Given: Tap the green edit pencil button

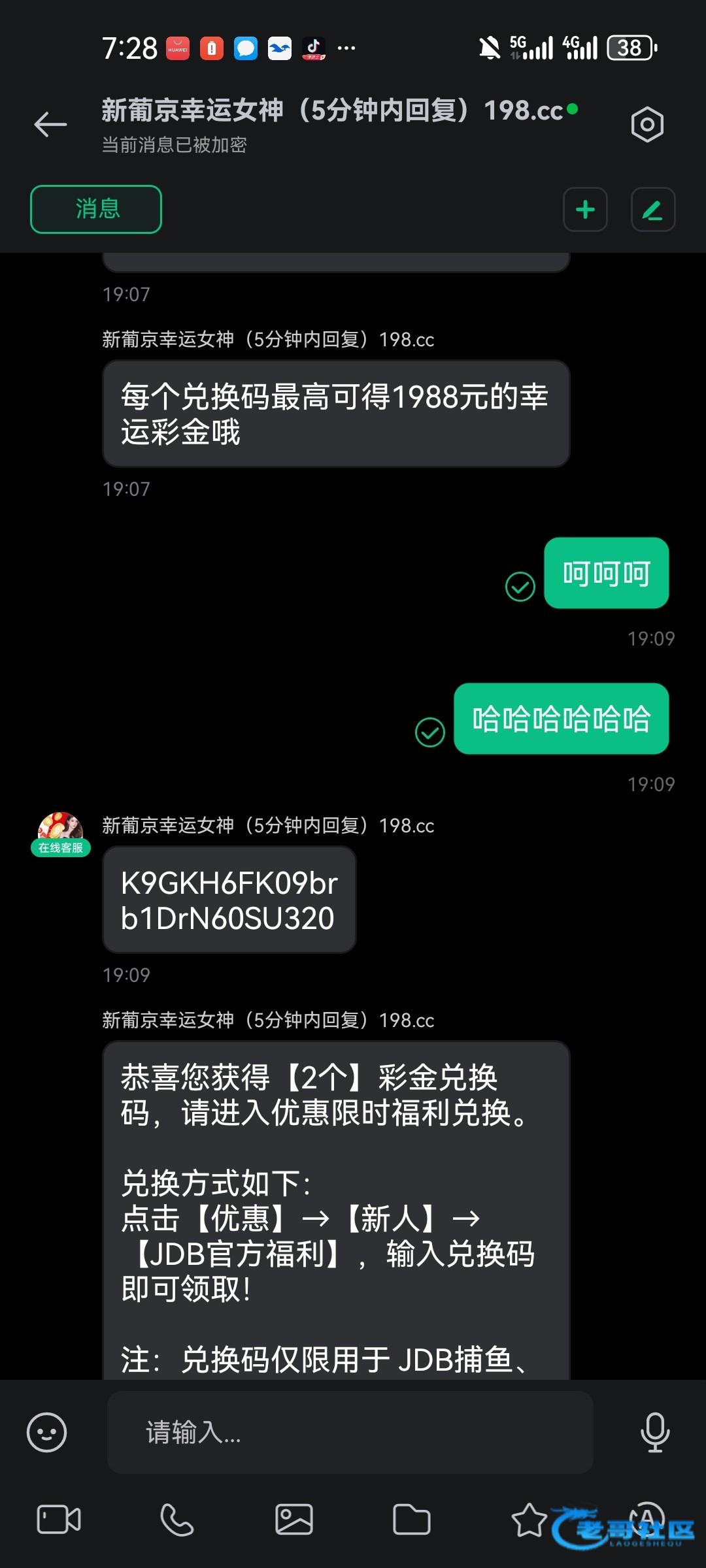Looking at the screenshot, I should tap(652, 210).
